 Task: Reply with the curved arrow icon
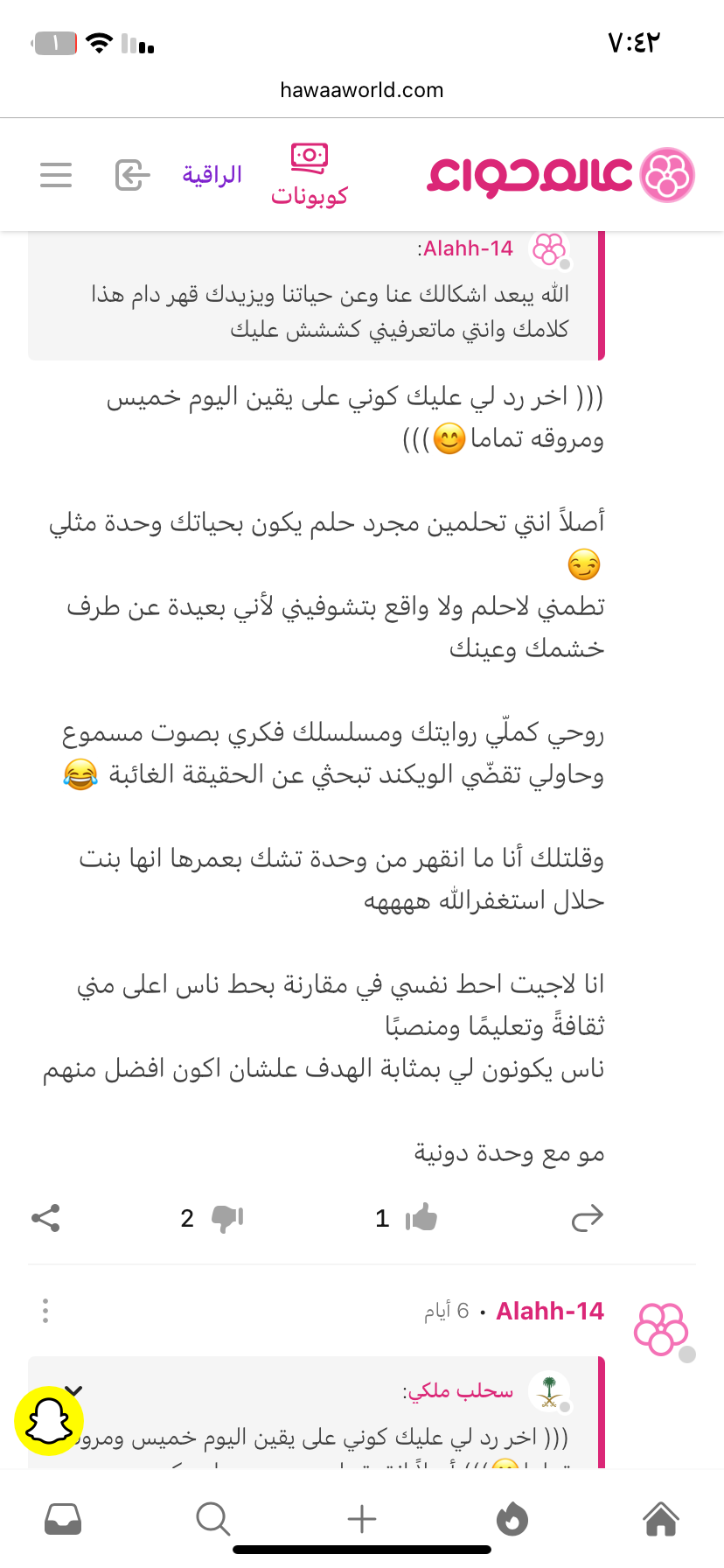(588, 1218)
